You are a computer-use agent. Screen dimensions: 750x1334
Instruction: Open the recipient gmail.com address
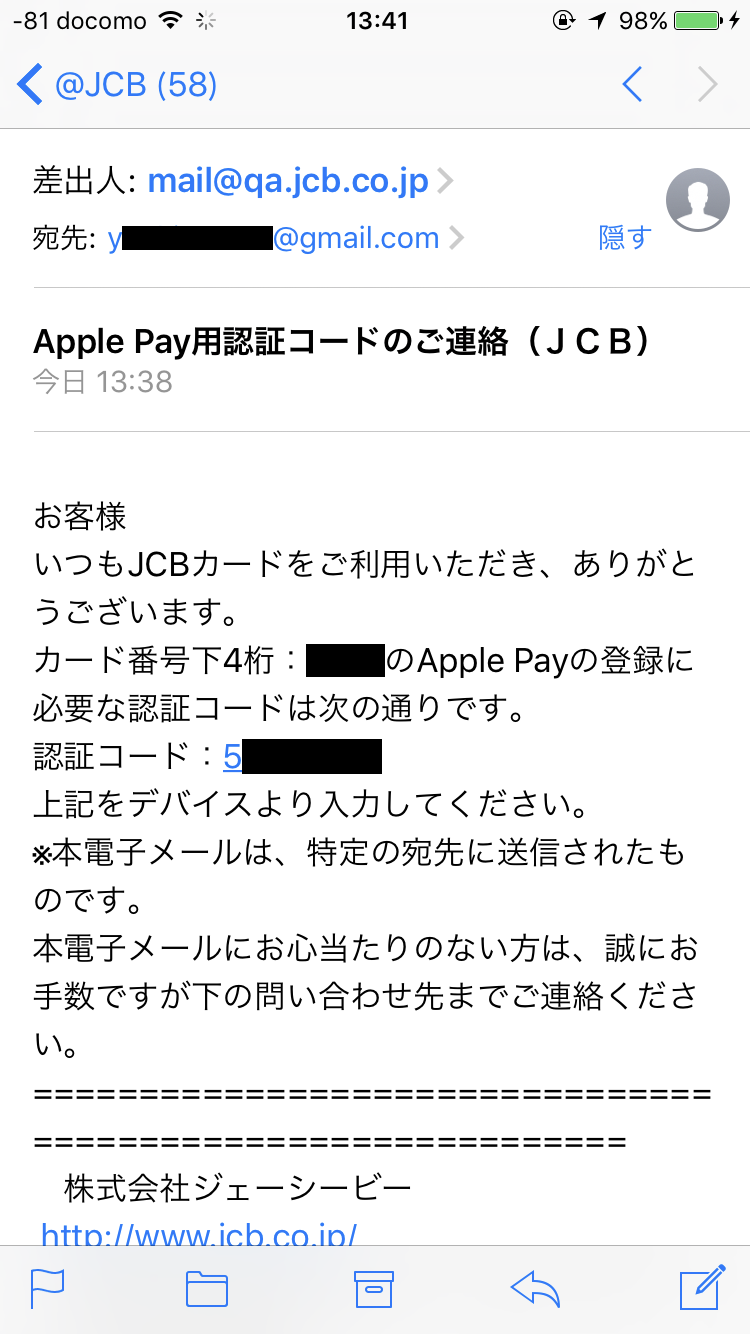[273, 238]
